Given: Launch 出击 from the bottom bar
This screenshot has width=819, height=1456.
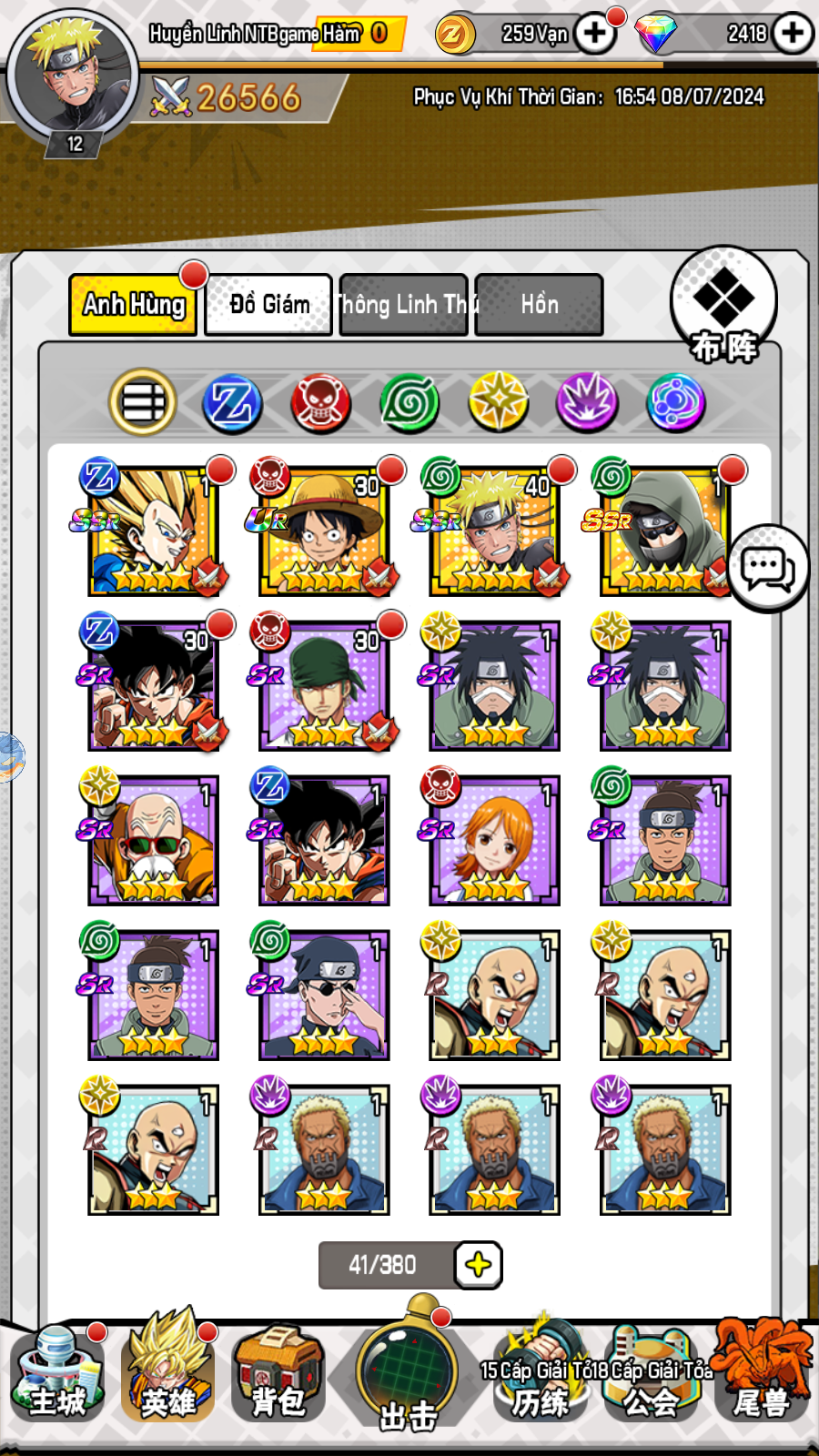Looking at the screenshot, I should click(408, 1375).
